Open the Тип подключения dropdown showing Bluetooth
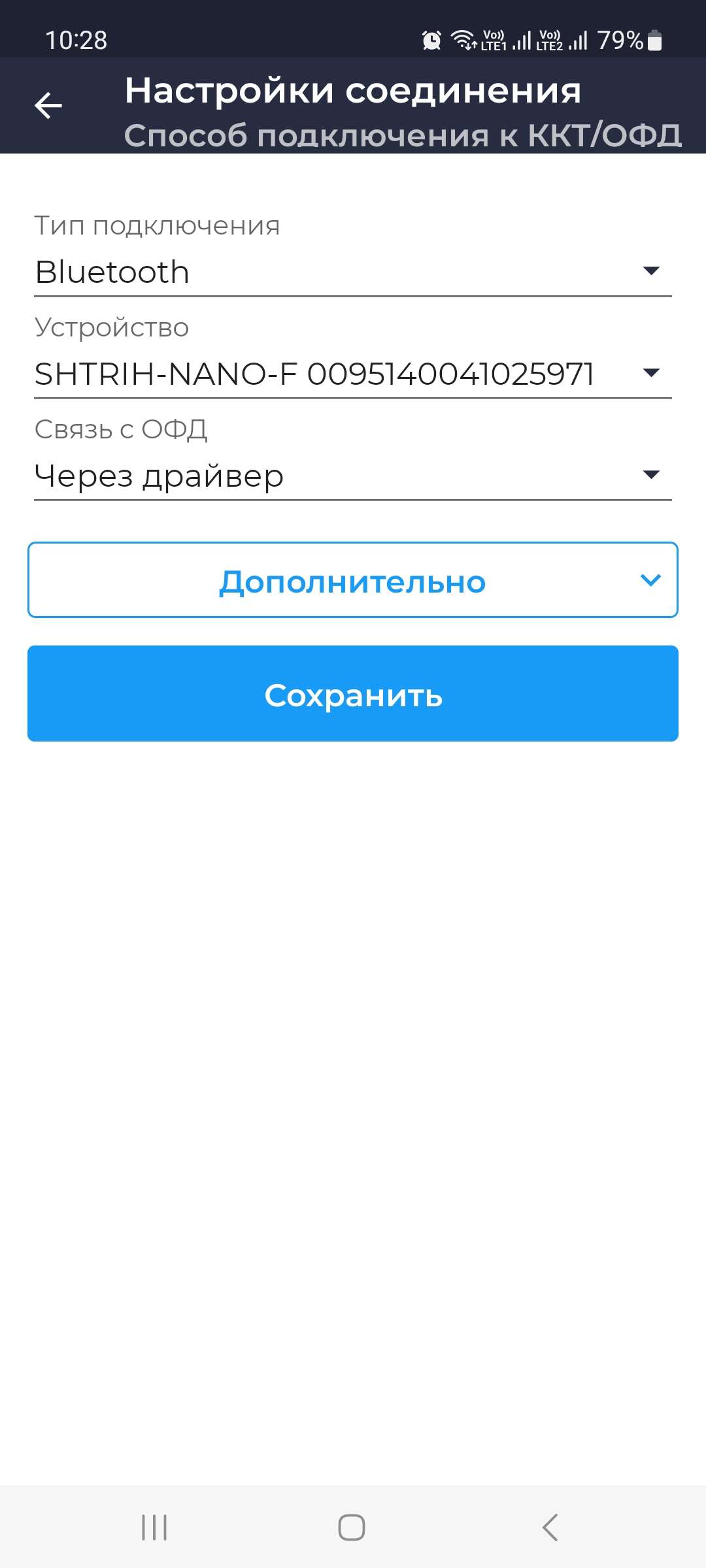This screenshot has width=706, height=1568. (353, 272)
